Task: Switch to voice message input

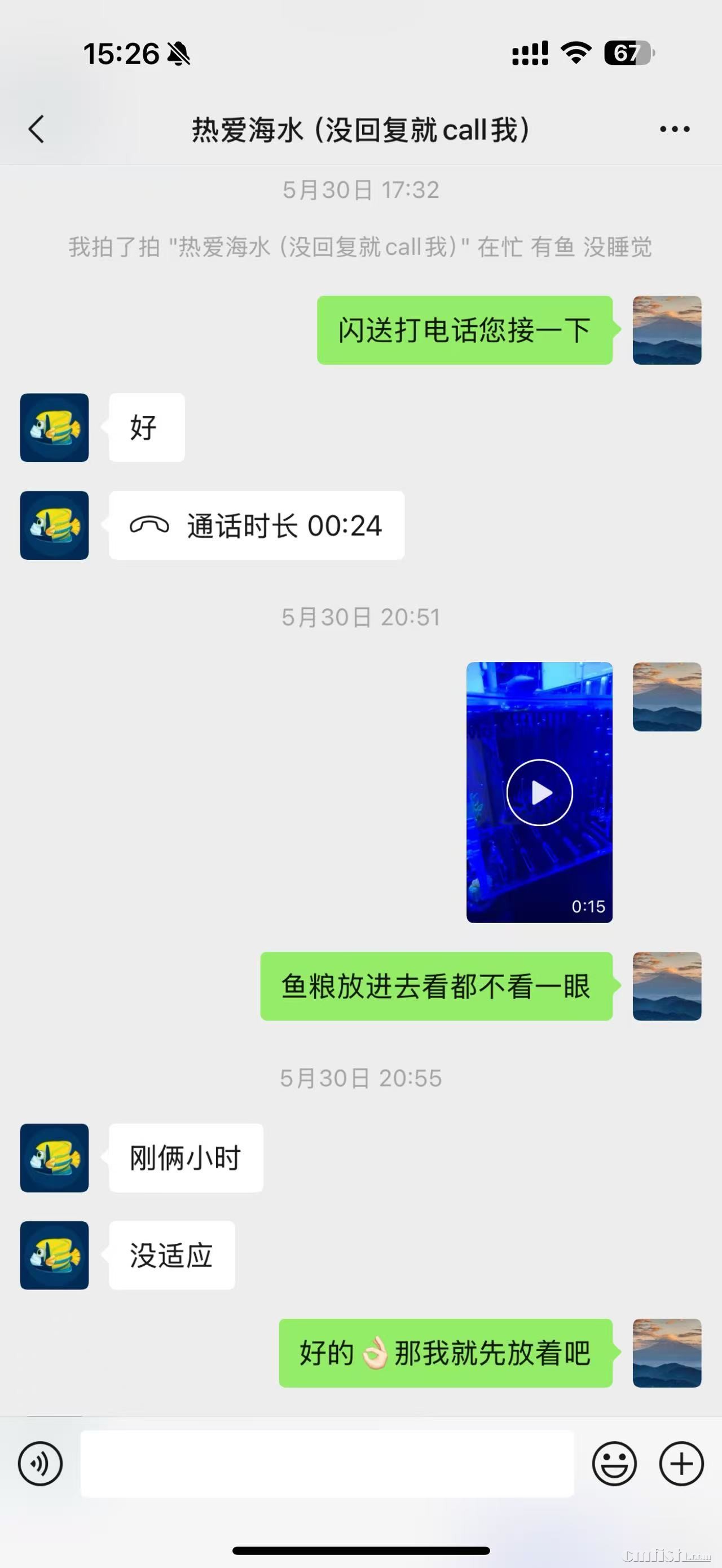Action: [x=40, y=1463]
